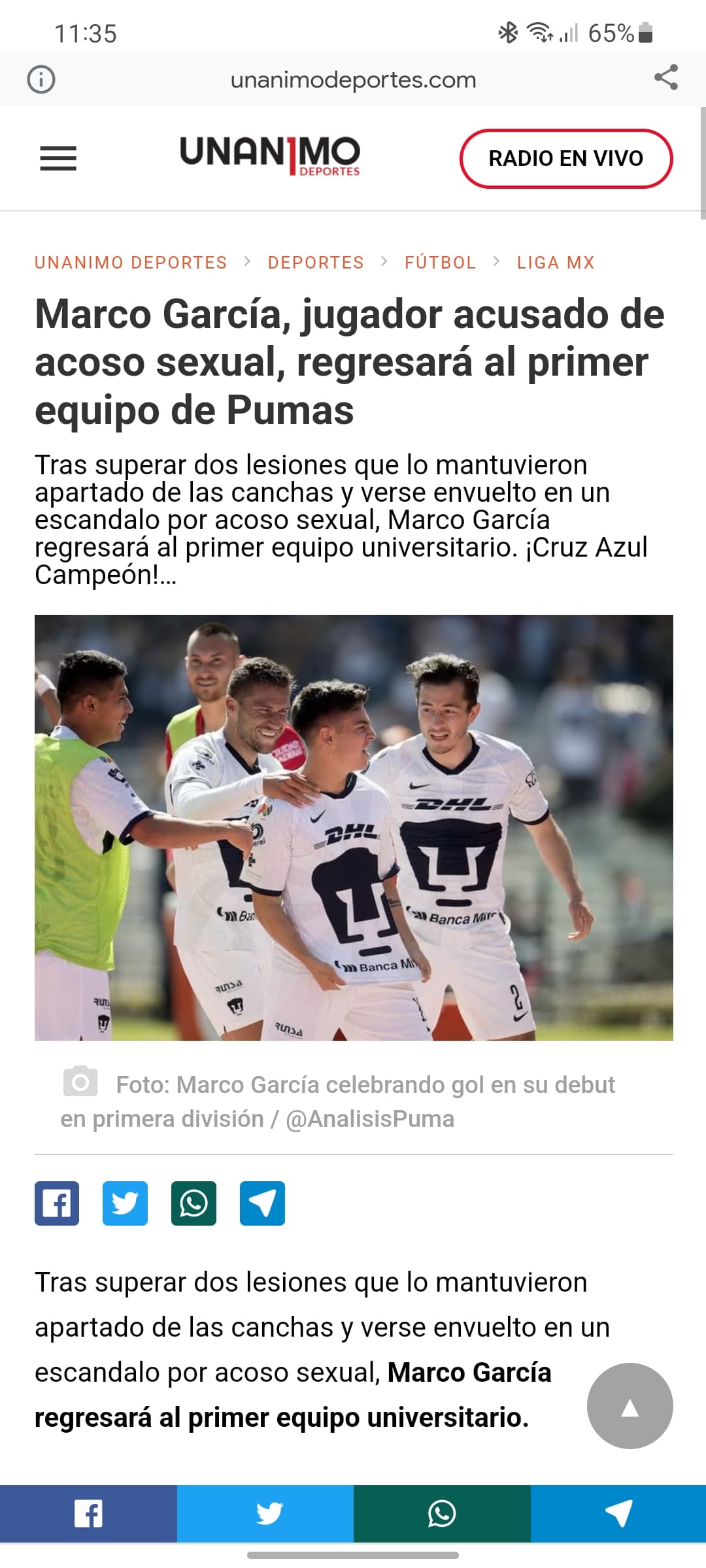Tap the unanimodeportes.com address bar
Screen dimensions: 706x1568
pos(353,80)
